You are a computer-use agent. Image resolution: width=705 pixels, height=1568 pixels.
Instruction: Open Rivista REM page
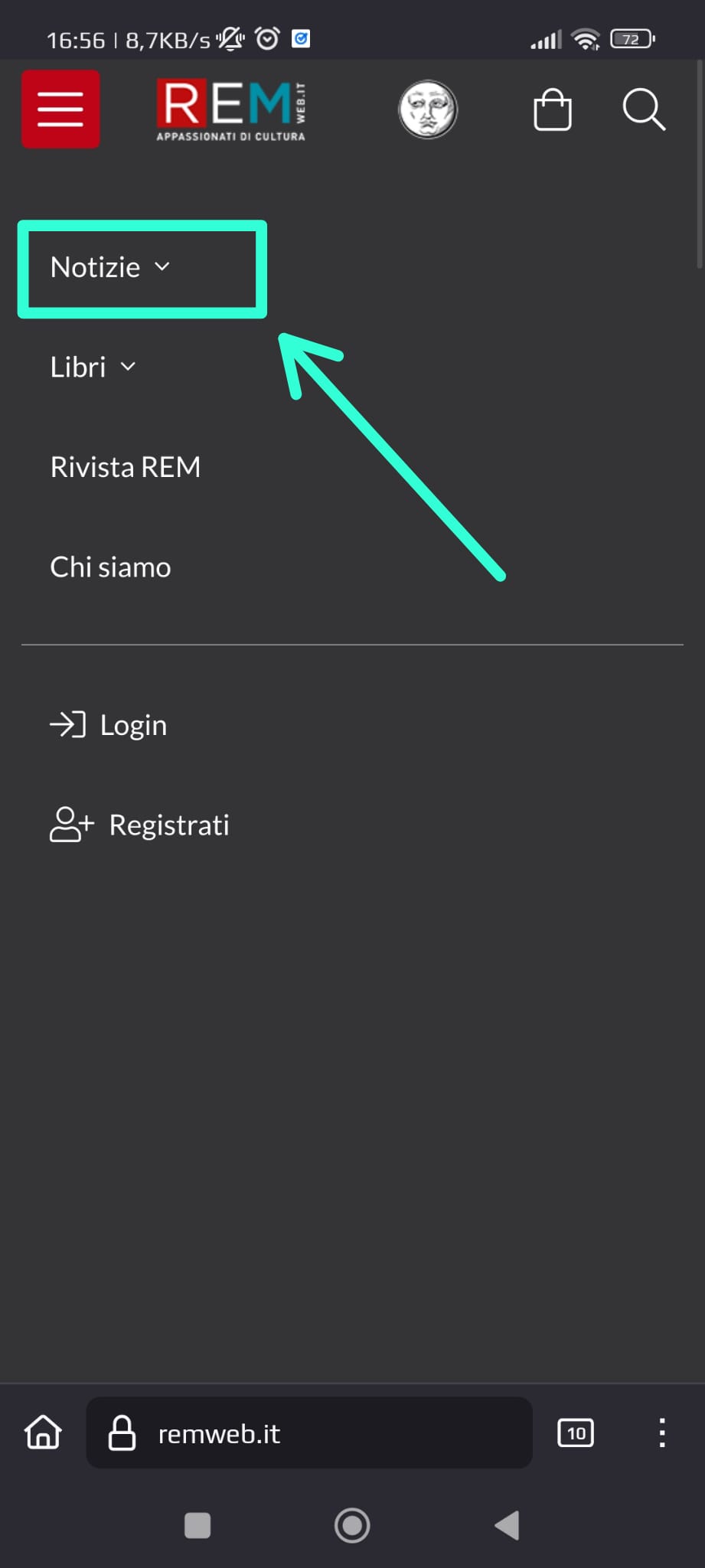click(126, 467)
